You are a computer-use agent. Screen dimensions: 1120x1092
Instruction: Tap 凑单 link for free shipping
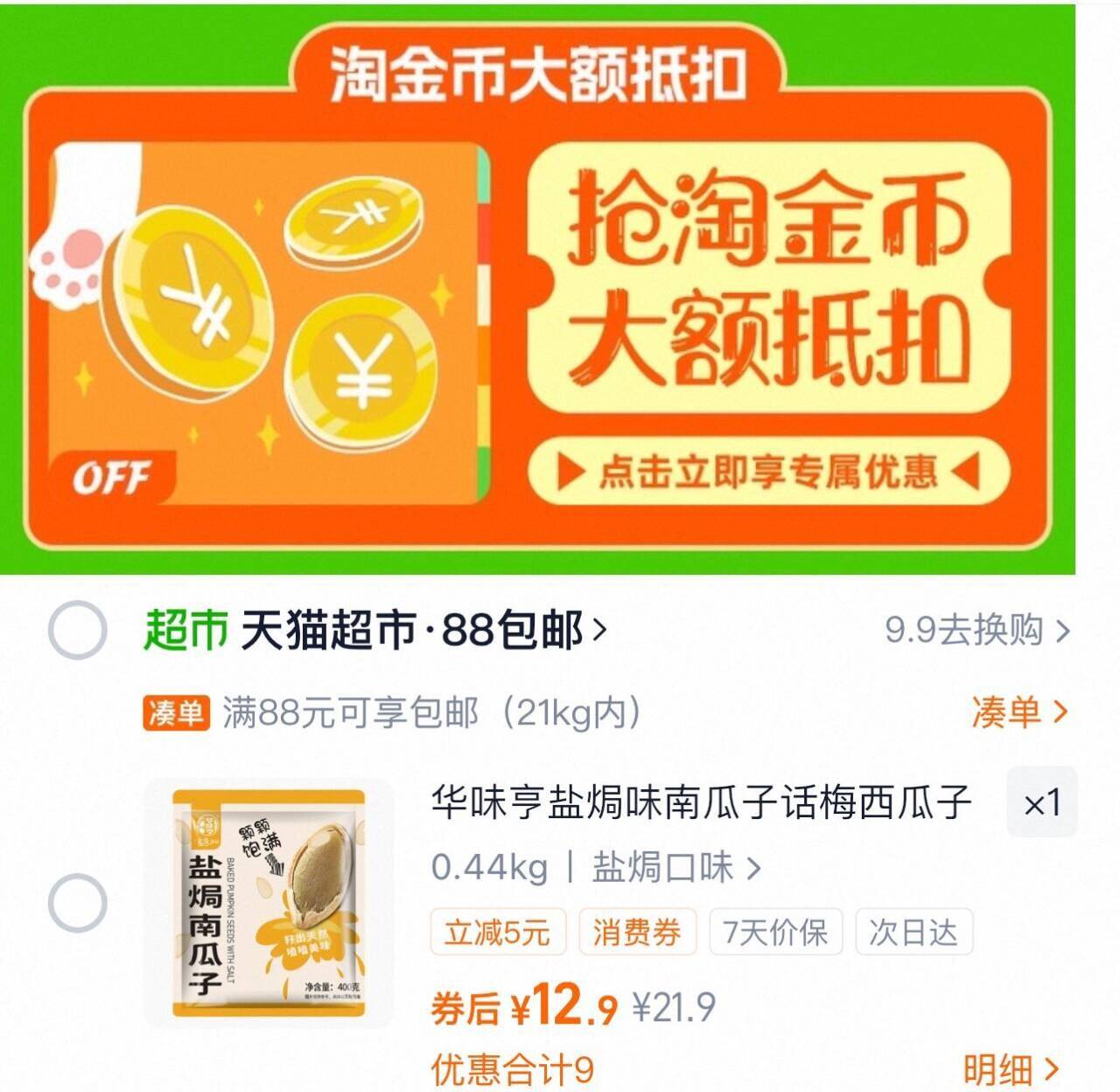click(1018, 712)
